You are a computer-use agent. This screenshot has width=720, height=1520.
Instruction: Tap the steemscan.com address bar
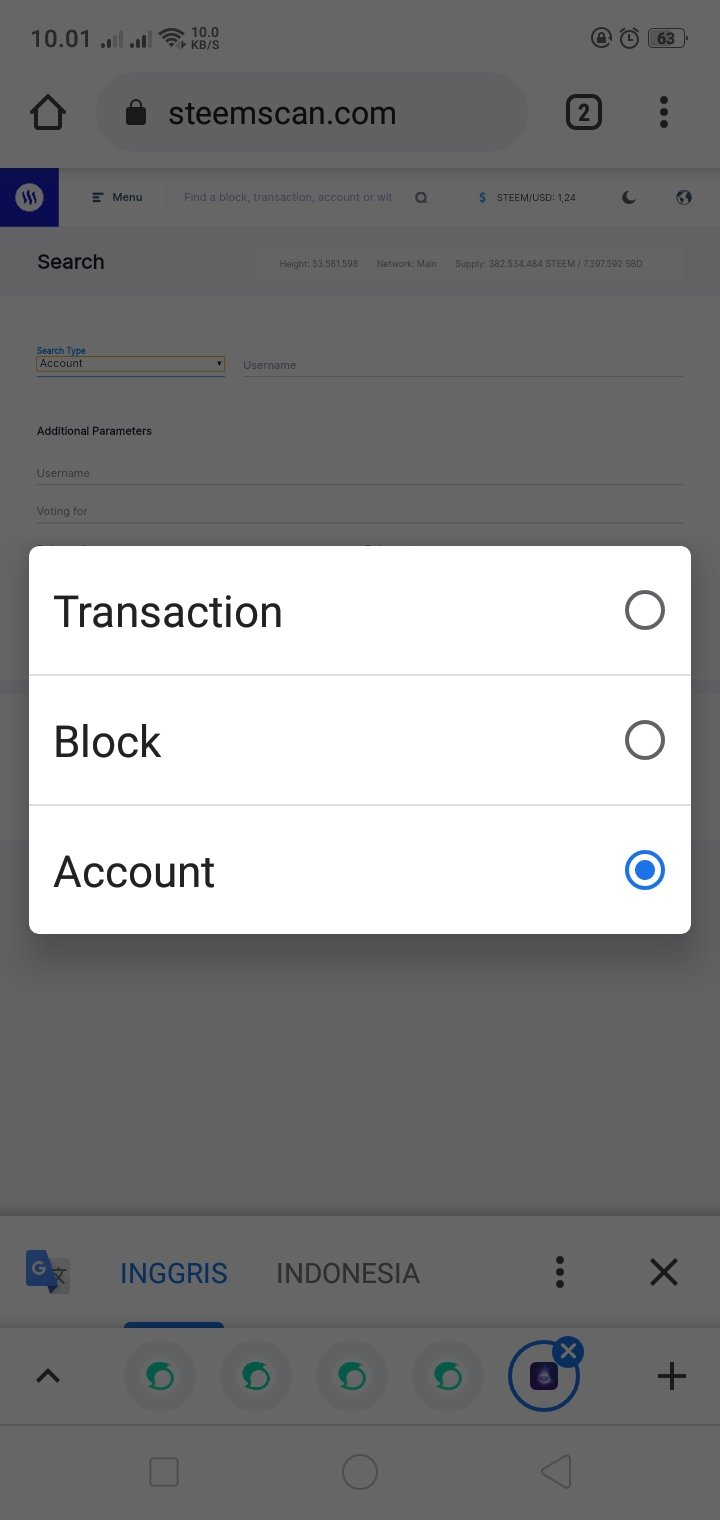click(x=311, y=113)
